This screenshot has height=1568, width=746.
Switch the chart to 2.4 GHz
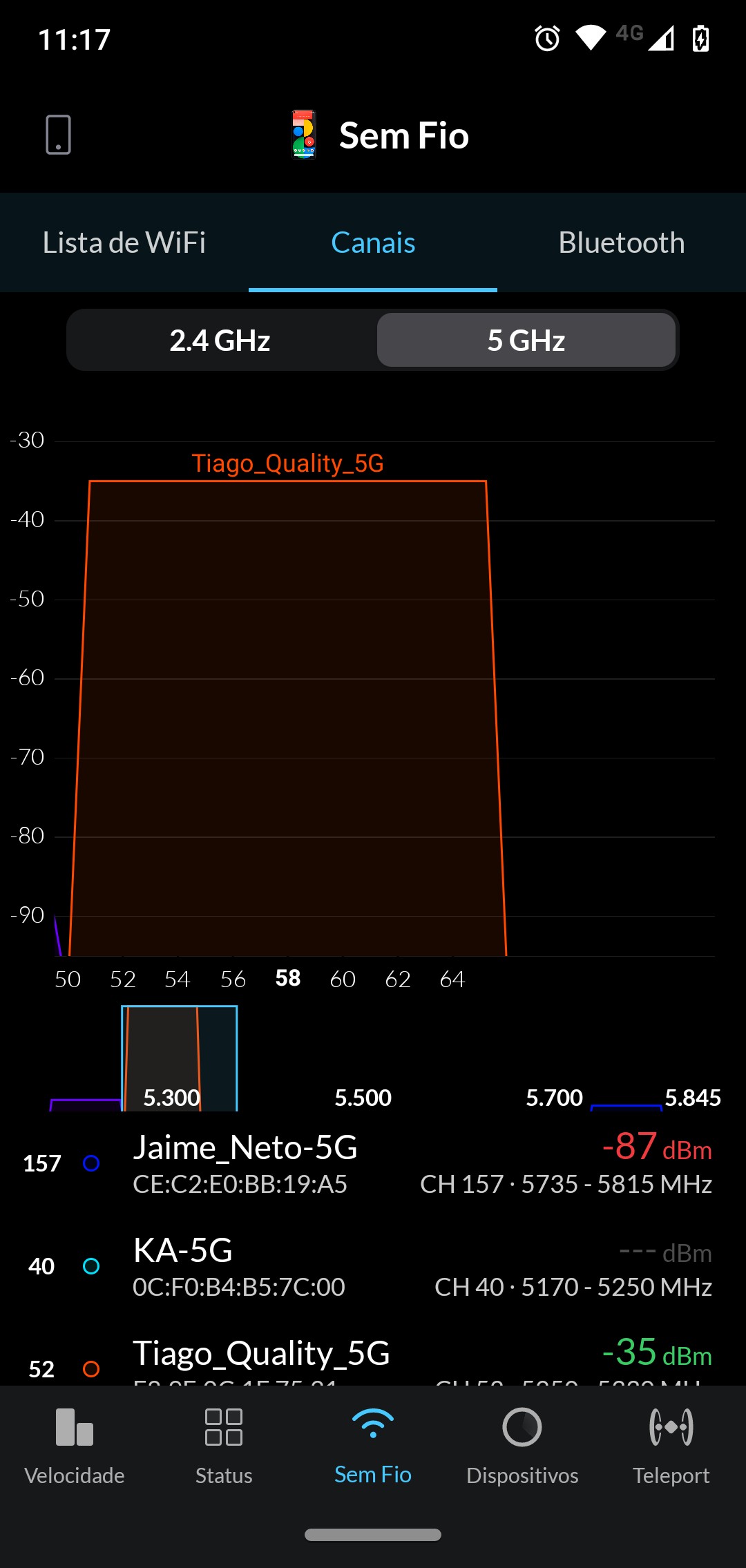pyautogui.click(x=220, y=341)
